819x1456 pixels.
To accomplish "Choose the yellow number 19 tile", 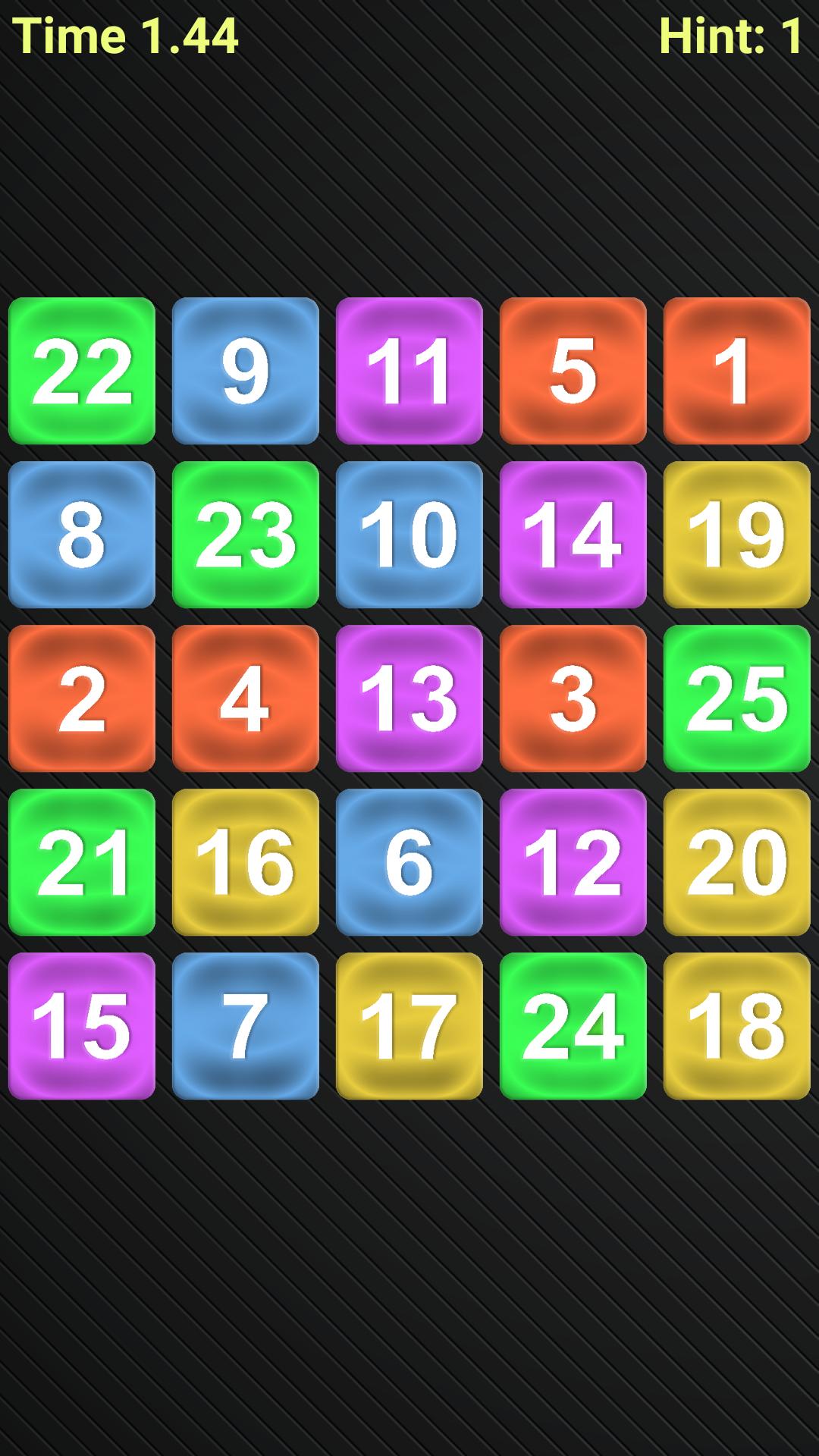I will (x=736, y=535).
